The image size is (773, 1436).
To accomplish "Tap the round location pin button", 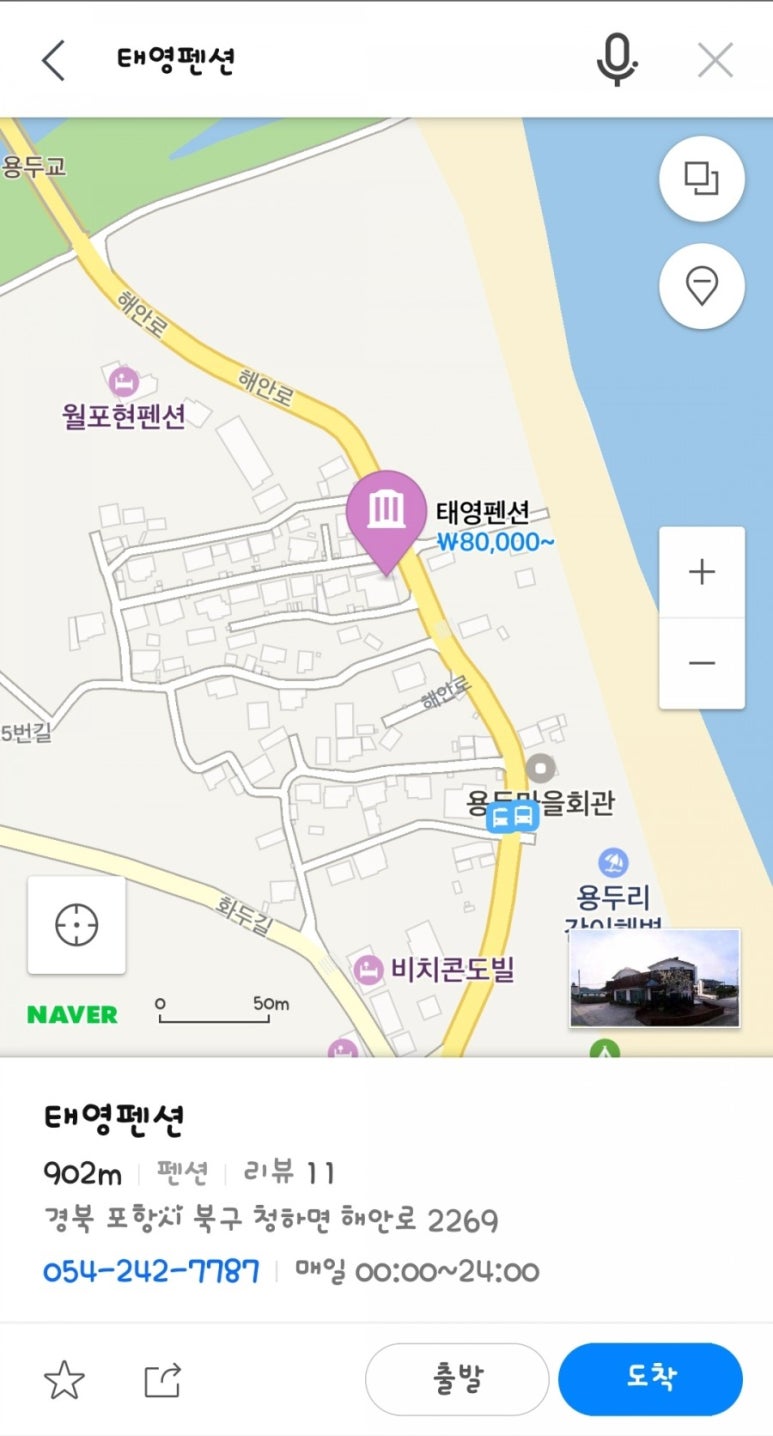I will (x=701, y=287).
